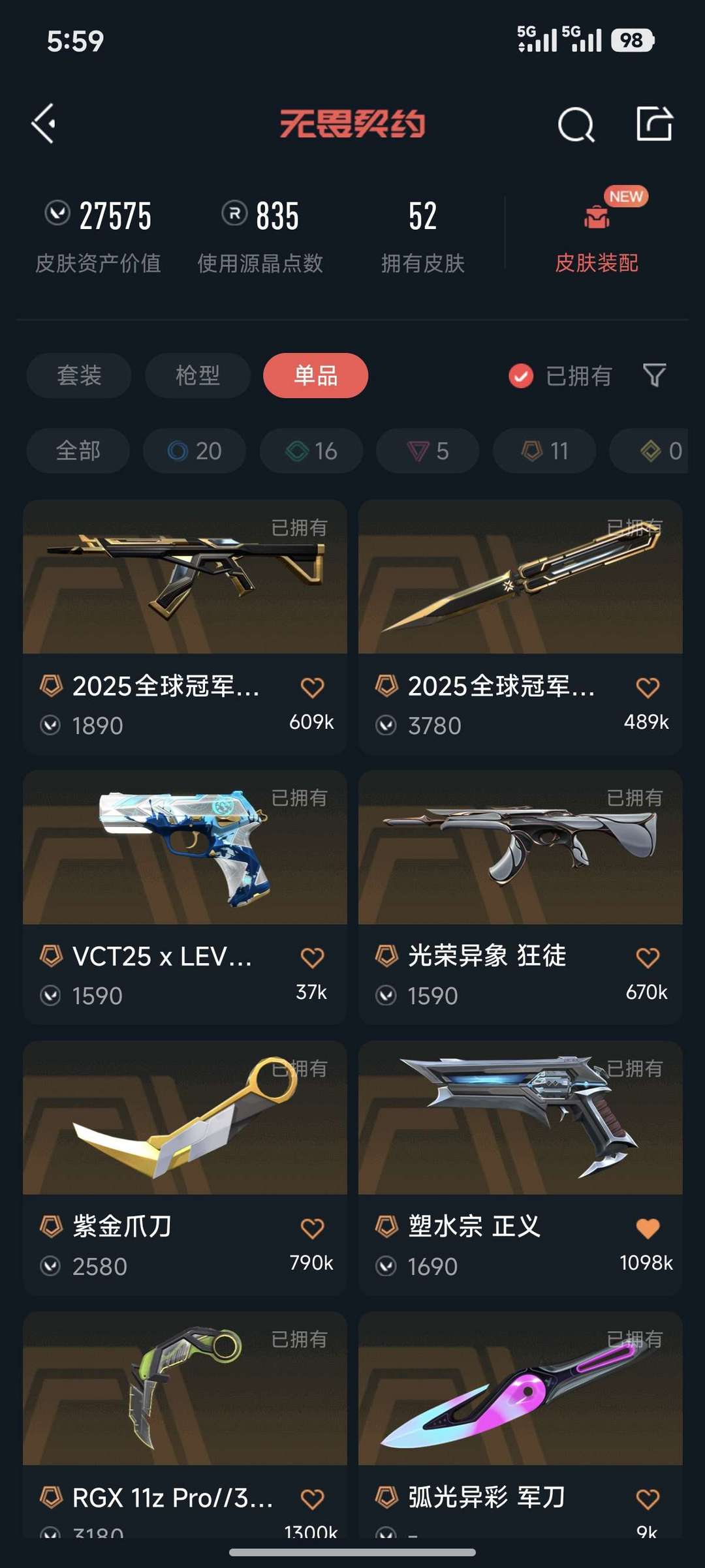
Task: Like the VCT25 x LEV pistol skin
Action: [312, 958]
